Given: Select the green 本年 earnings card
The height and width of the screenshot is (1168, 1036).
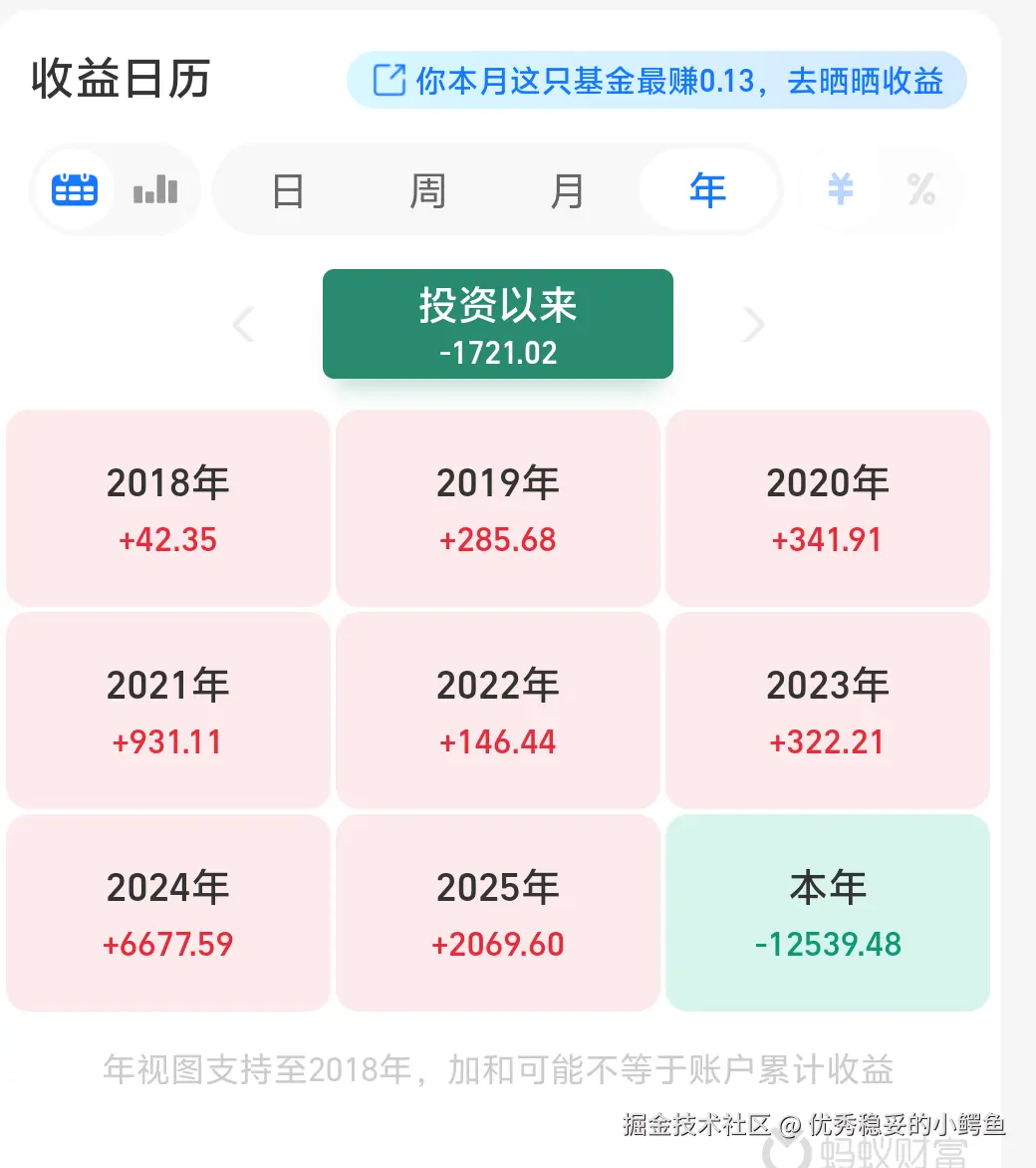Looking at the screenshot, I should pyautogui.click(x=828, y=912).
